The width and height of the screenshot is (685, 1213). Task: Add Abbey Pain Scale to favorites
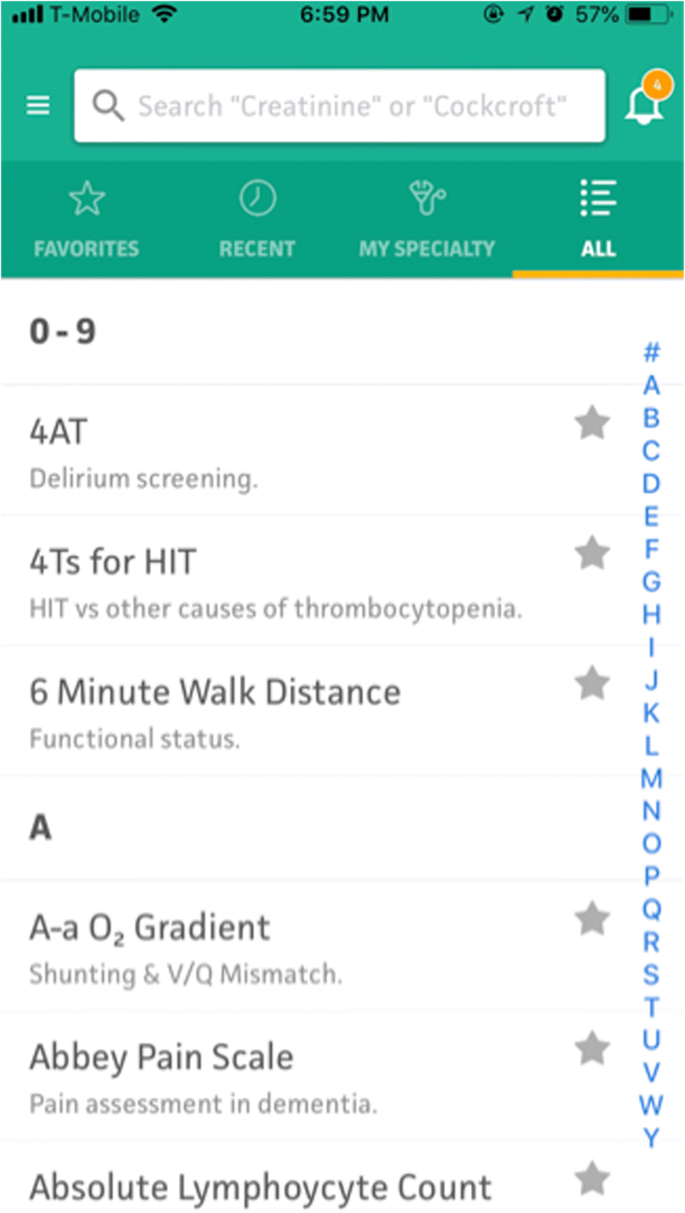(x=592, y=1048)
